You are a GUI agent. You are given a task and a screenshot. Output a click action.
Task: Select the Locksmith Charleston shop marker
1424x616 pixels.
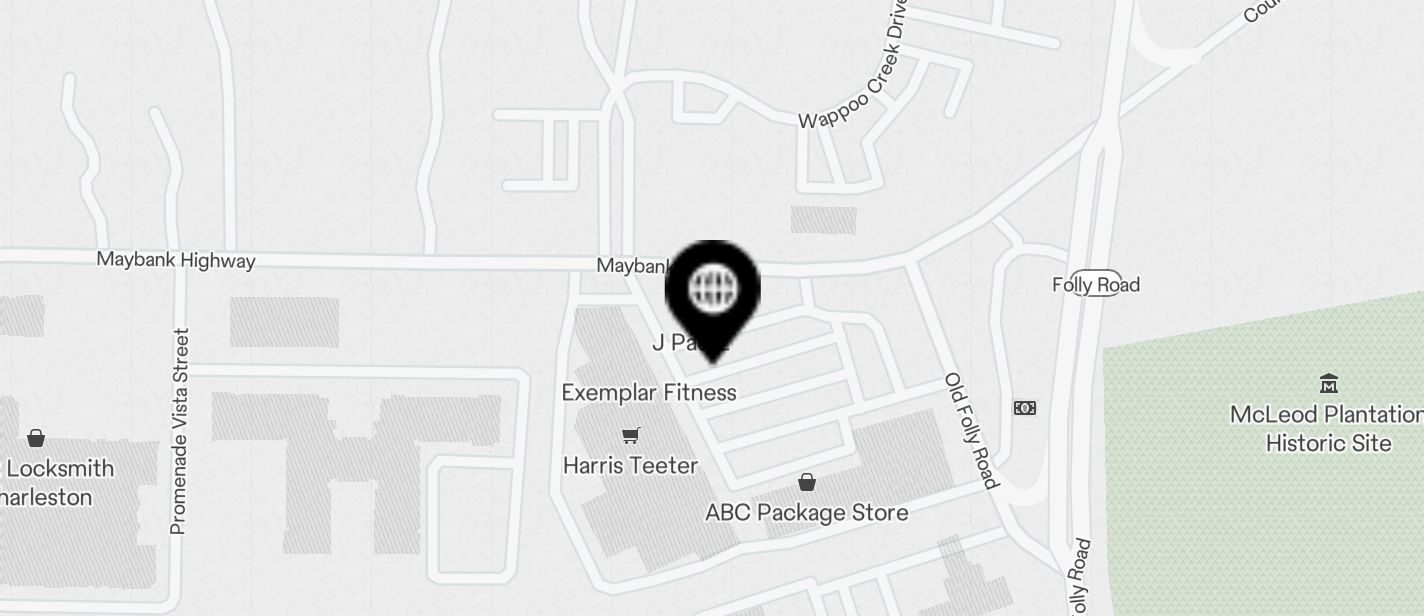tap(36, 438)
